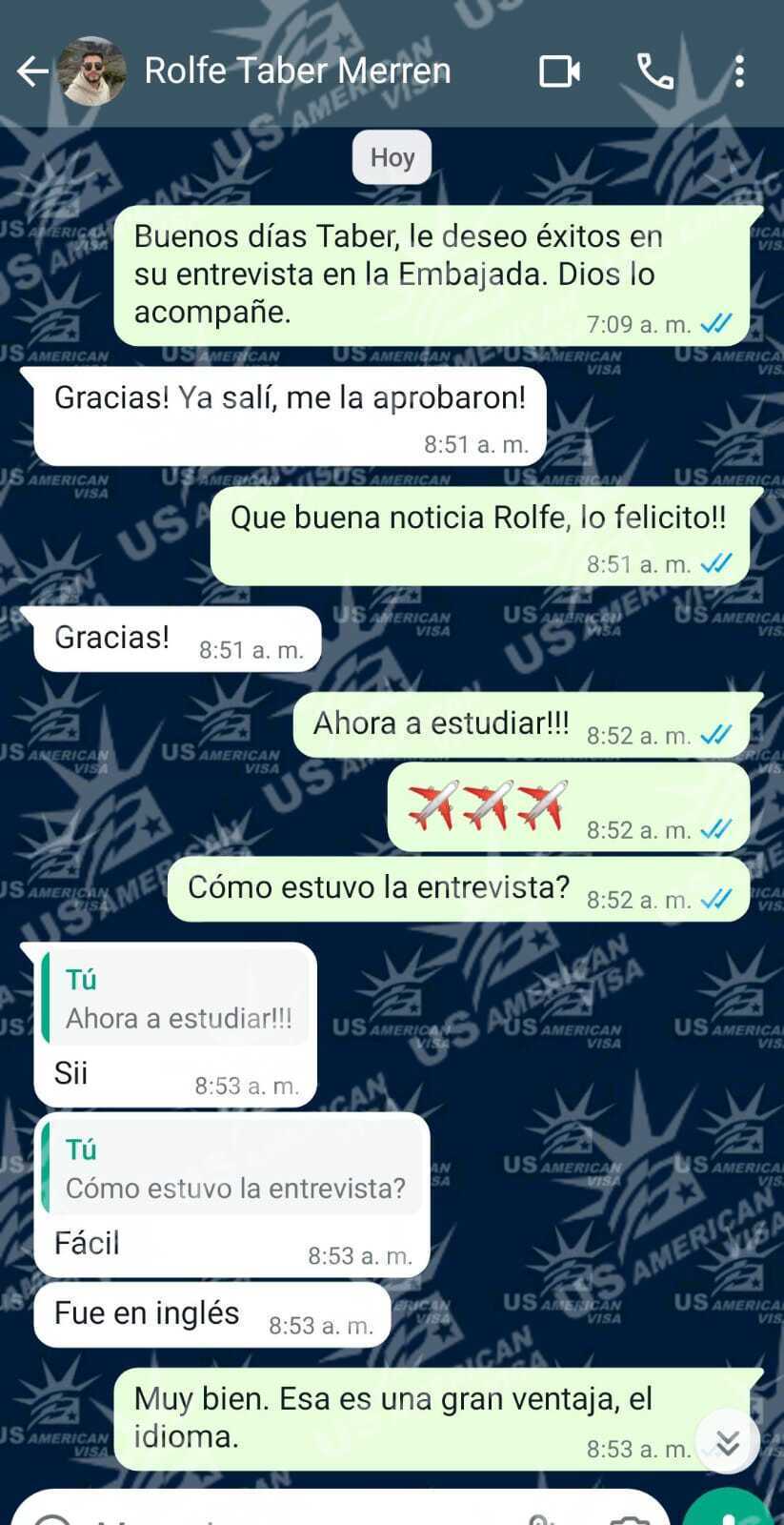Jump to the latest messages with the double-chevron button
The height and width of the screenshot is (1525, 784).
[728, 1443]
